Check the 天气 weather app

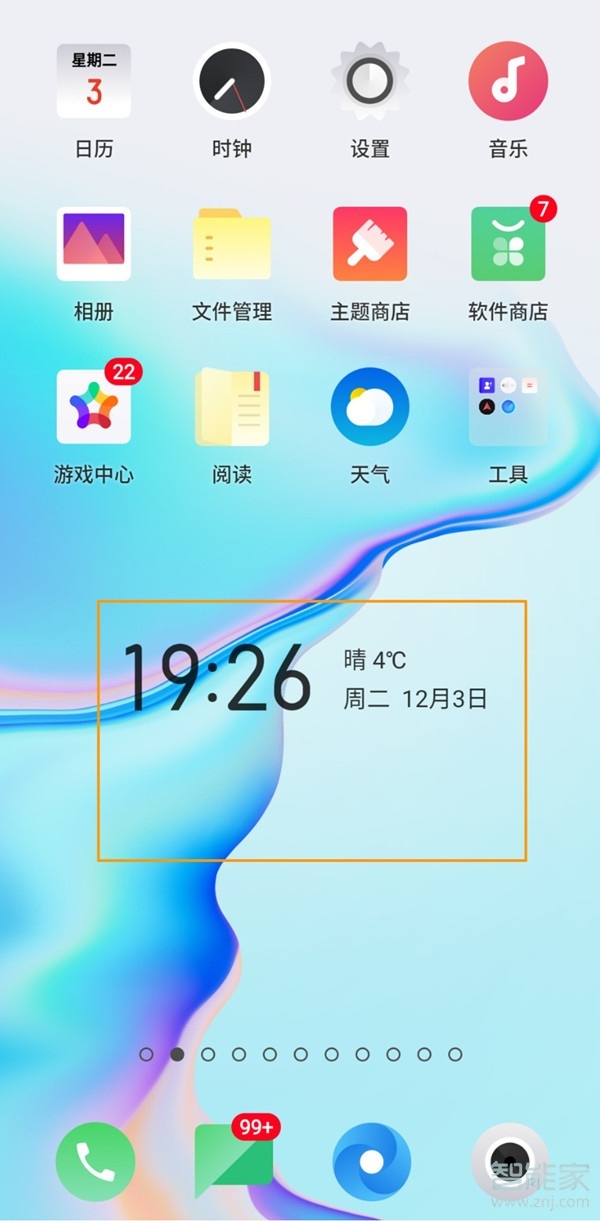pyautogui.click(x=369, y=406)
